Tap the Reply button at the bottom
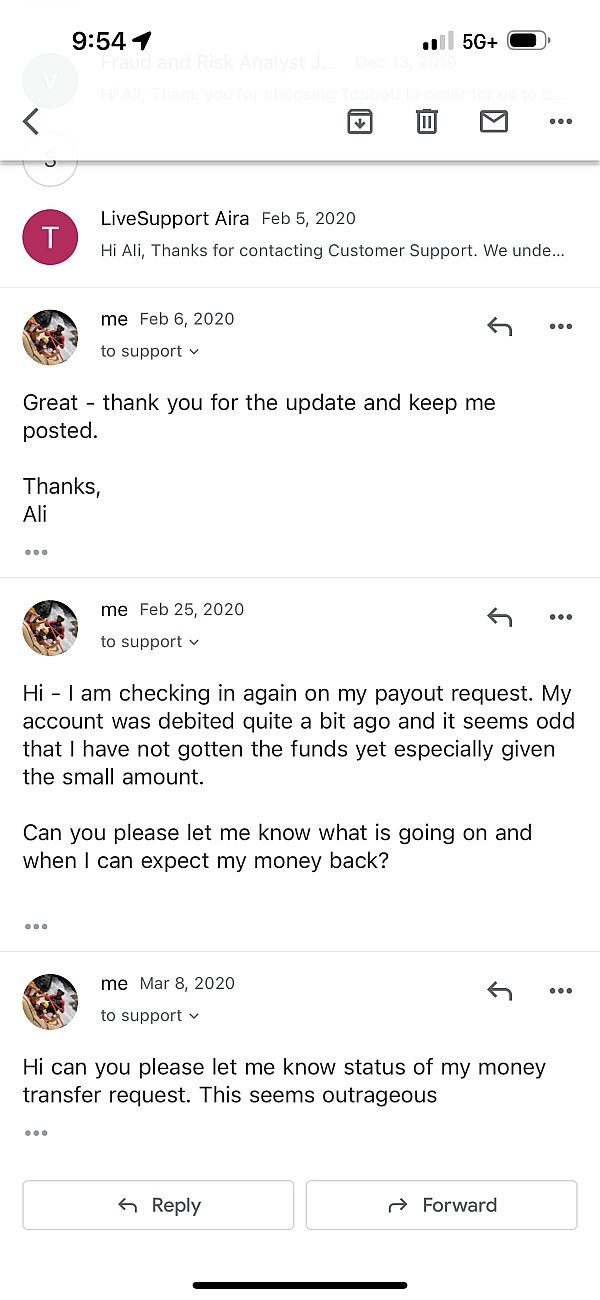600x1300 pixels. (158, 1205)
